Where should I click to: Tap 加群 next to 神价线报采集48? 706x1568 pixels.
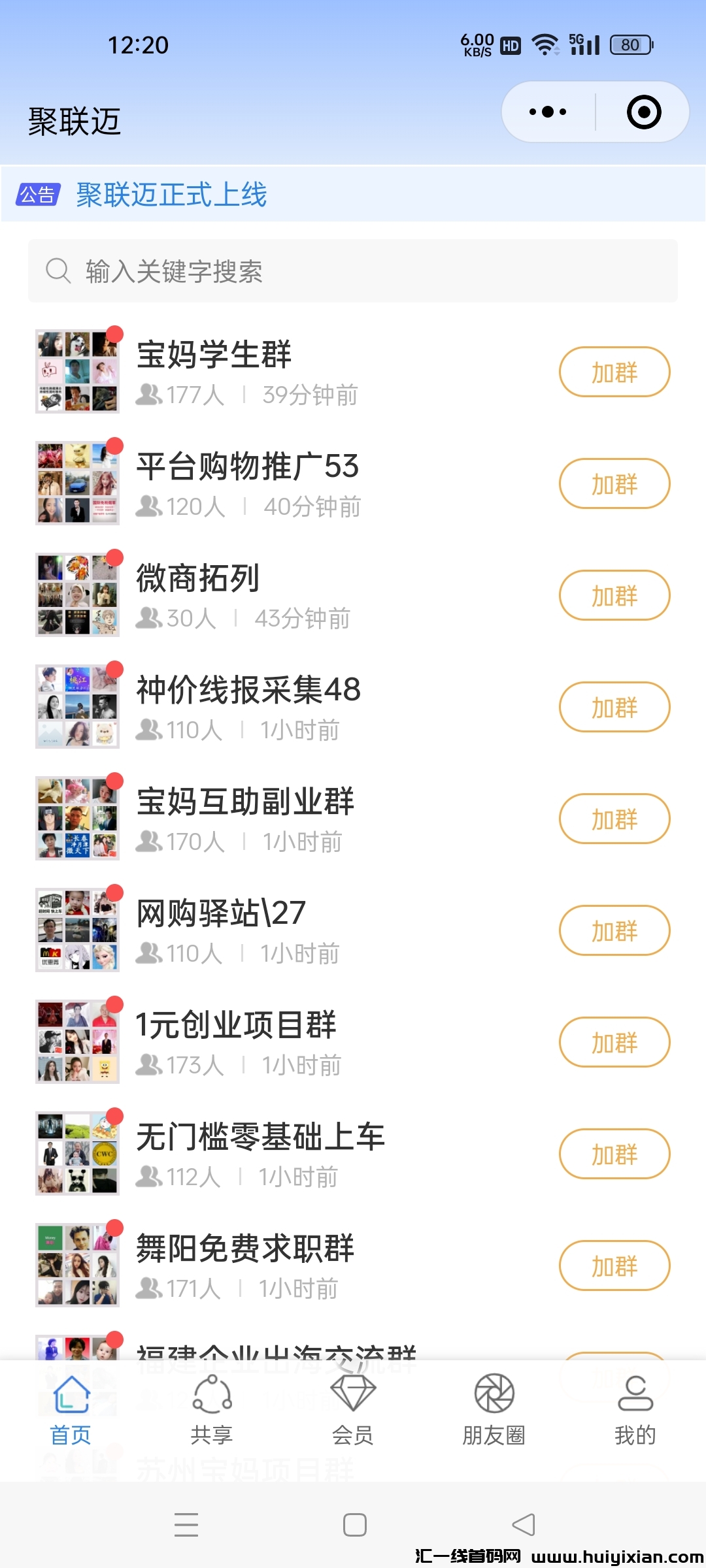tap(614, 707)
